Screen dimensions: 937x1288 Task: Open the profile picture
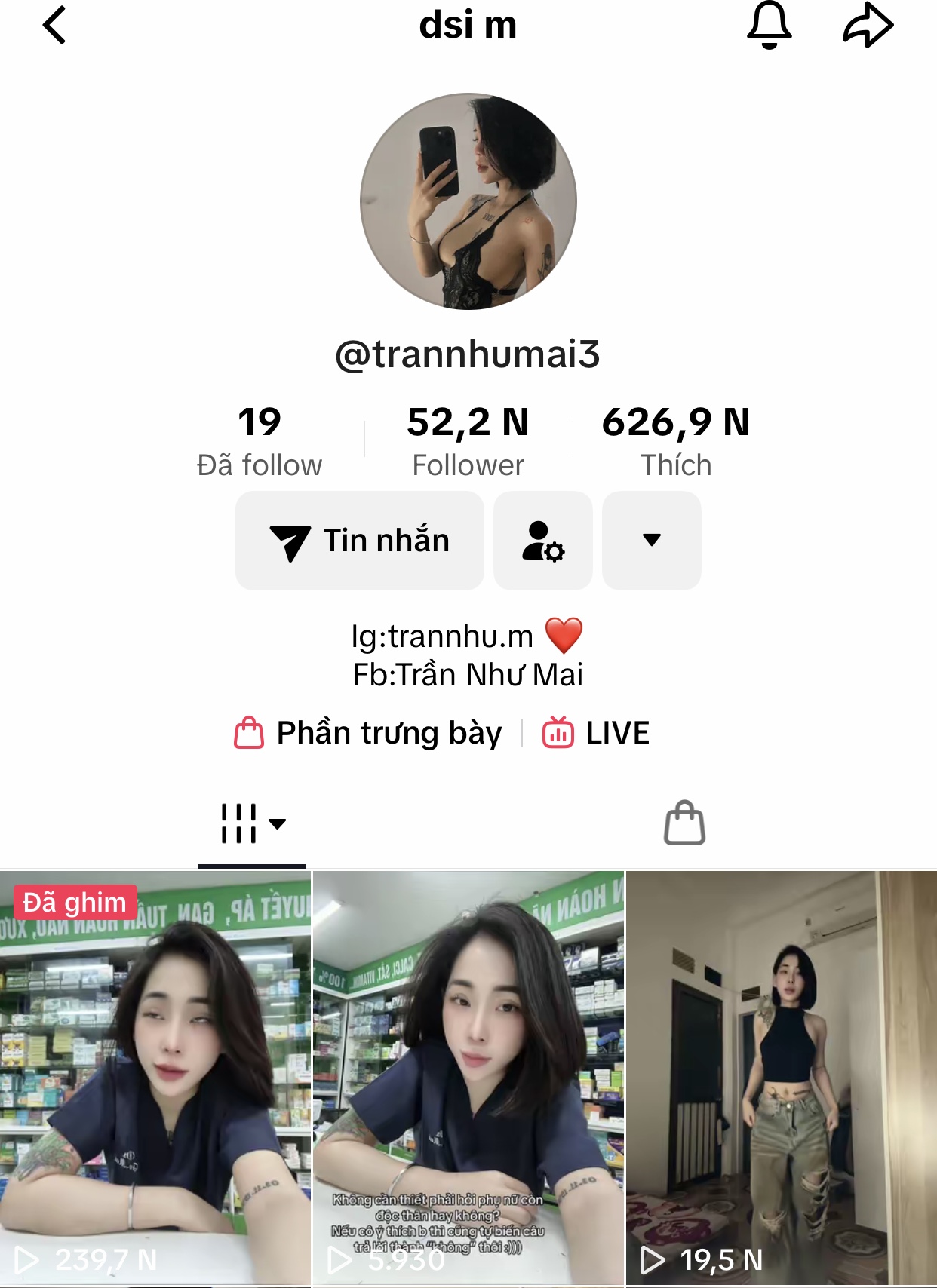coord(468,201)
